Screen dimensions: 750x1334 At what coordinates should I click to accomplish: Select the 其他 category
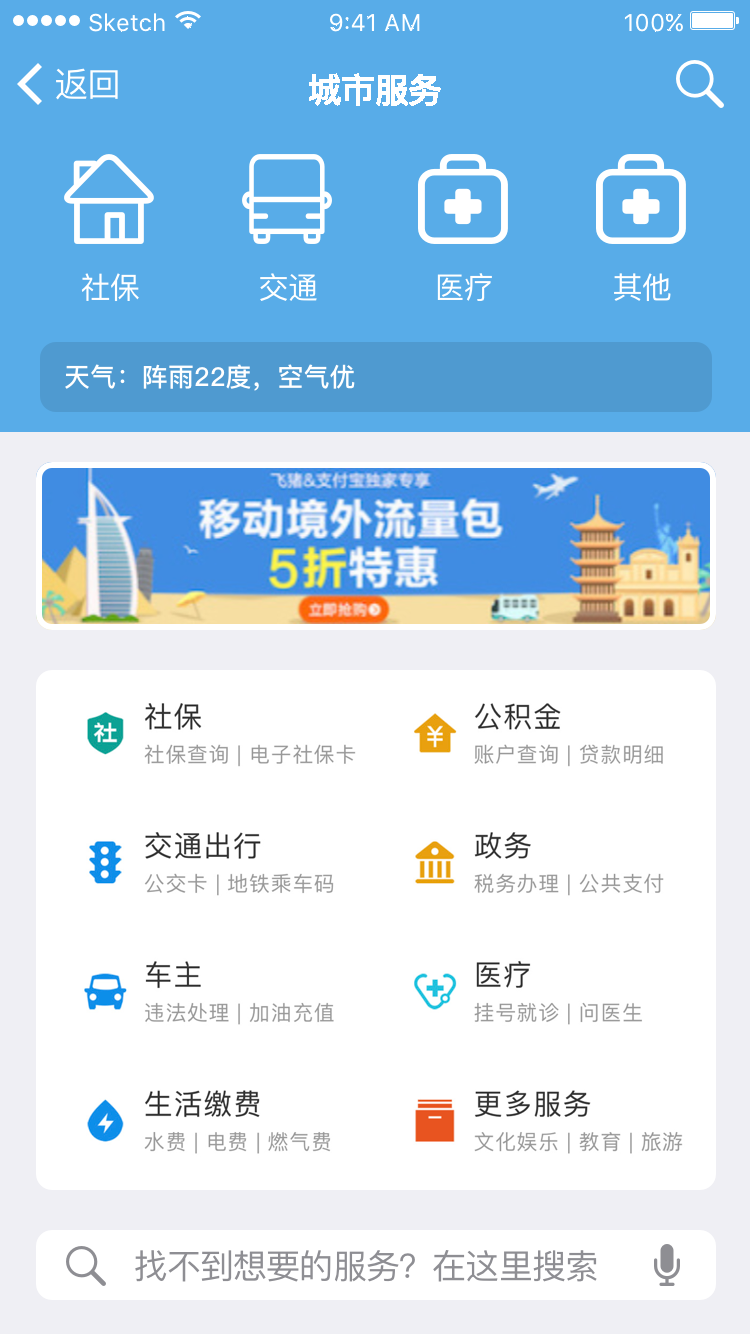click(641, 229)
